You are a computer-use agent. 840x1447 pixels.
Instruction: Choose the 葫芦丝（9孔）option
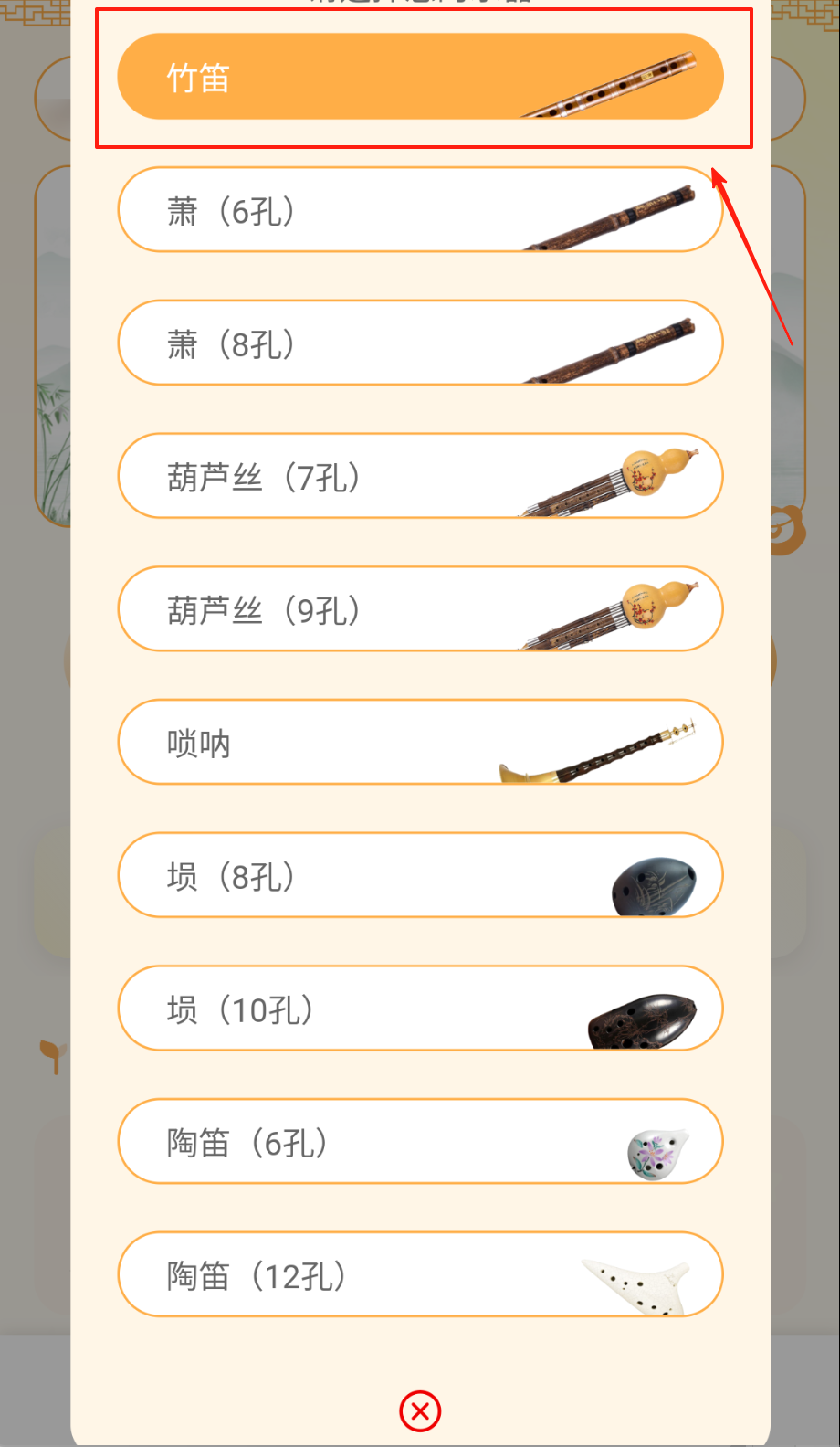(420, 609)
